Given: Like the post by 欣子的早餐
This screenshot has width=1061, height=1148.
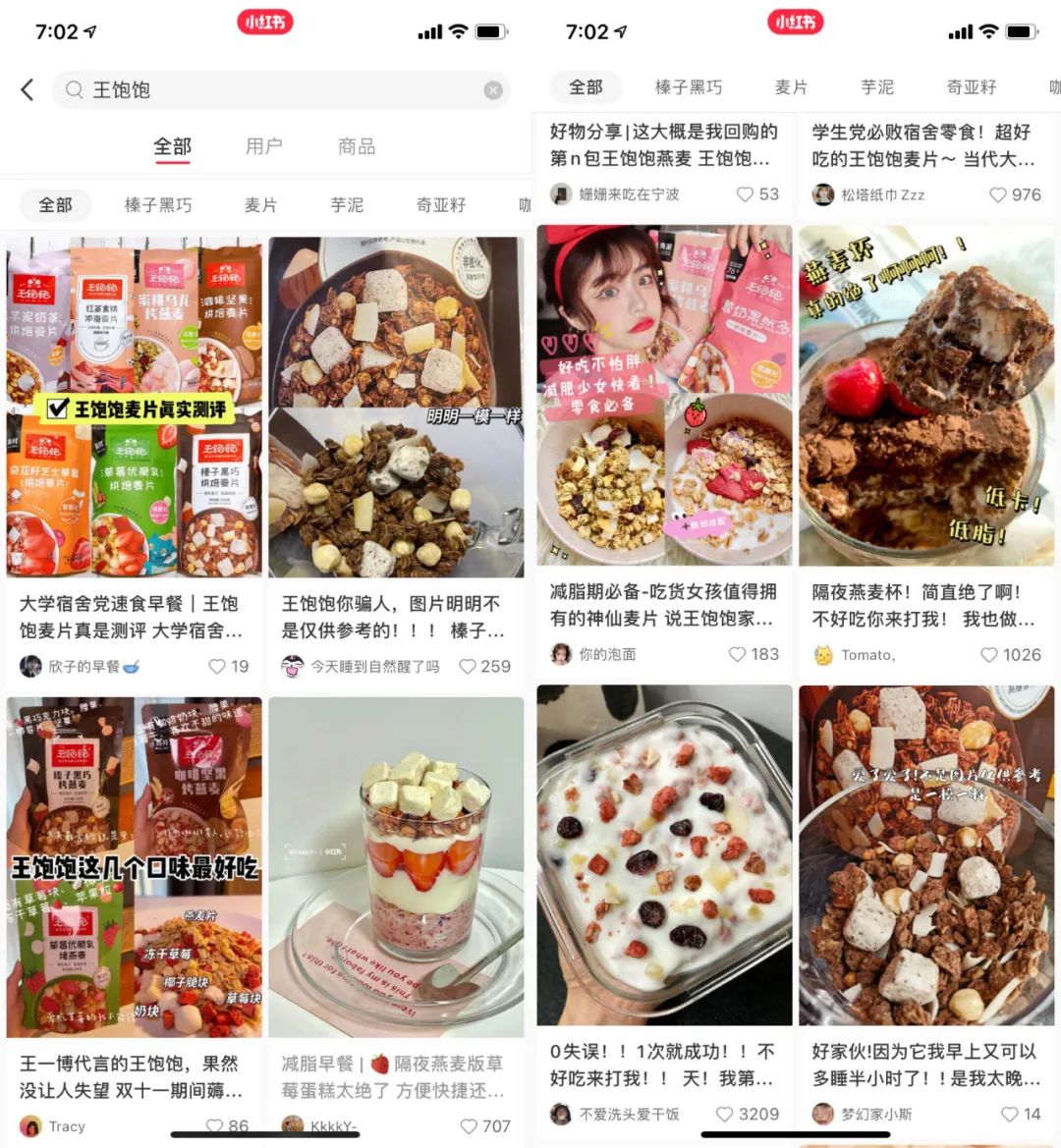Looking at the screenshot, I should click(217, 667).
